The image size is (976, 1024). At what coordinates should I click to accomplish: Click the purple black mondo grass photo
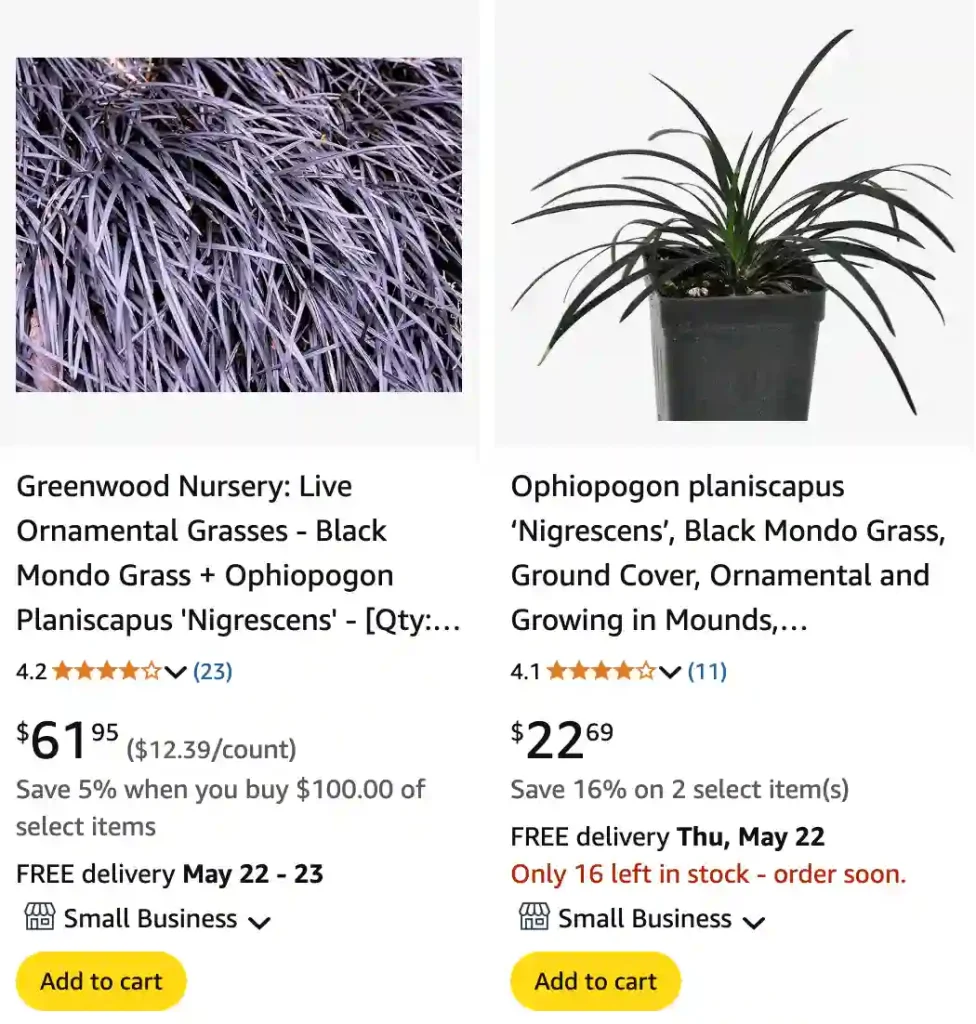tap(238, 225)
